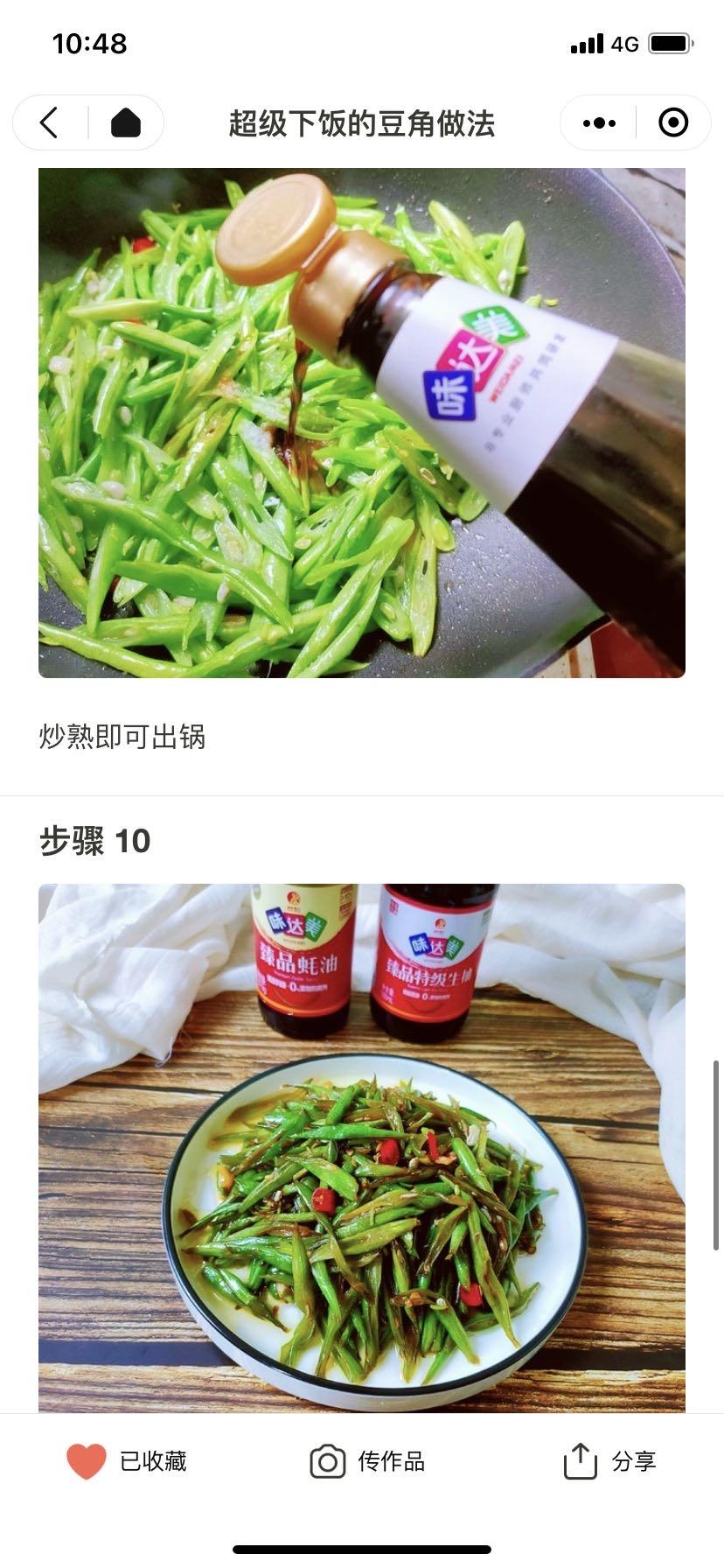The image size is (724, 1568).
Task: Close the mini program with the circle button
Action: 672,122
